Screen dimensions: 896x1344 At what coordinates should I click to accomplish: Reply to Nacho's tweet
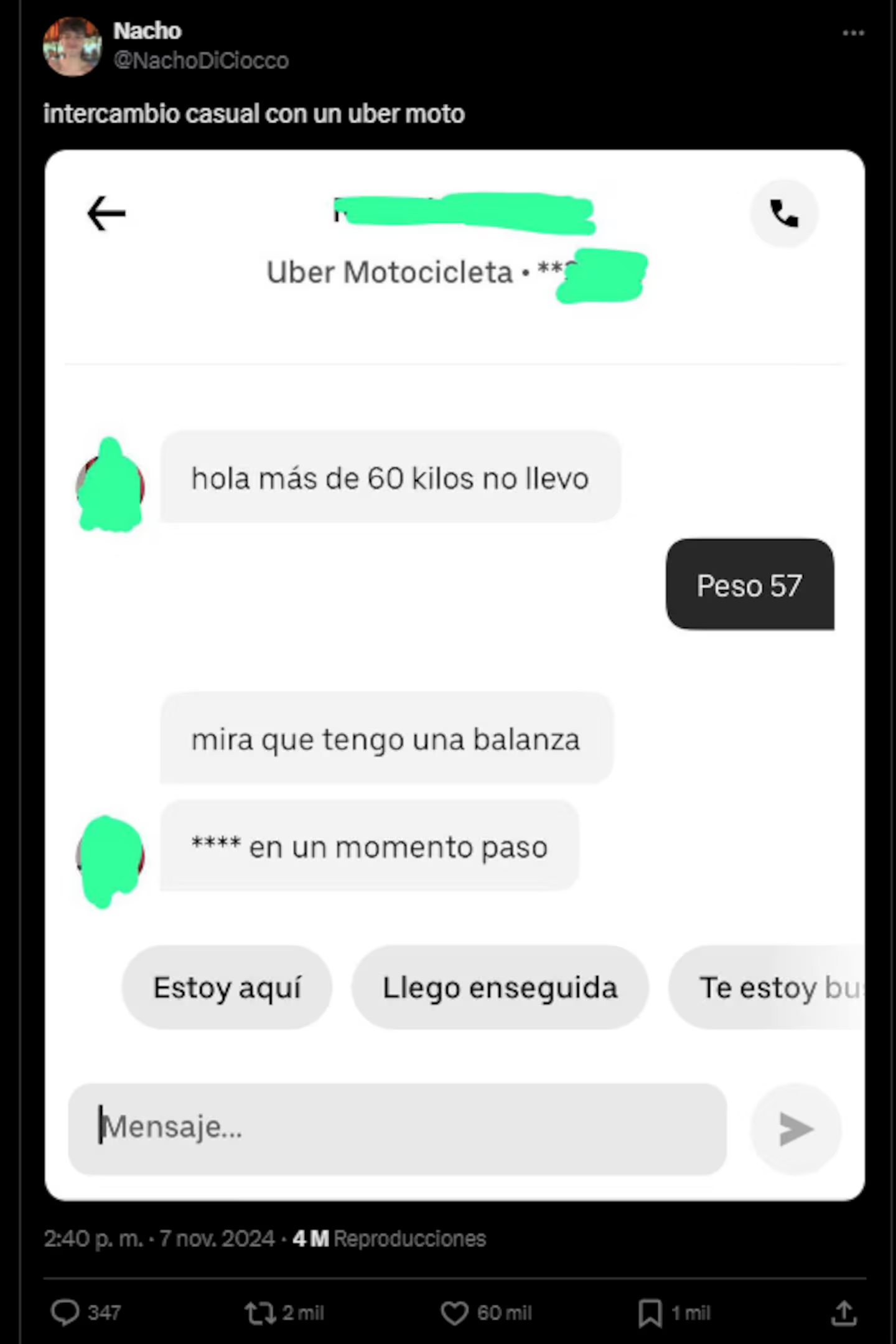coord(65,1312)
